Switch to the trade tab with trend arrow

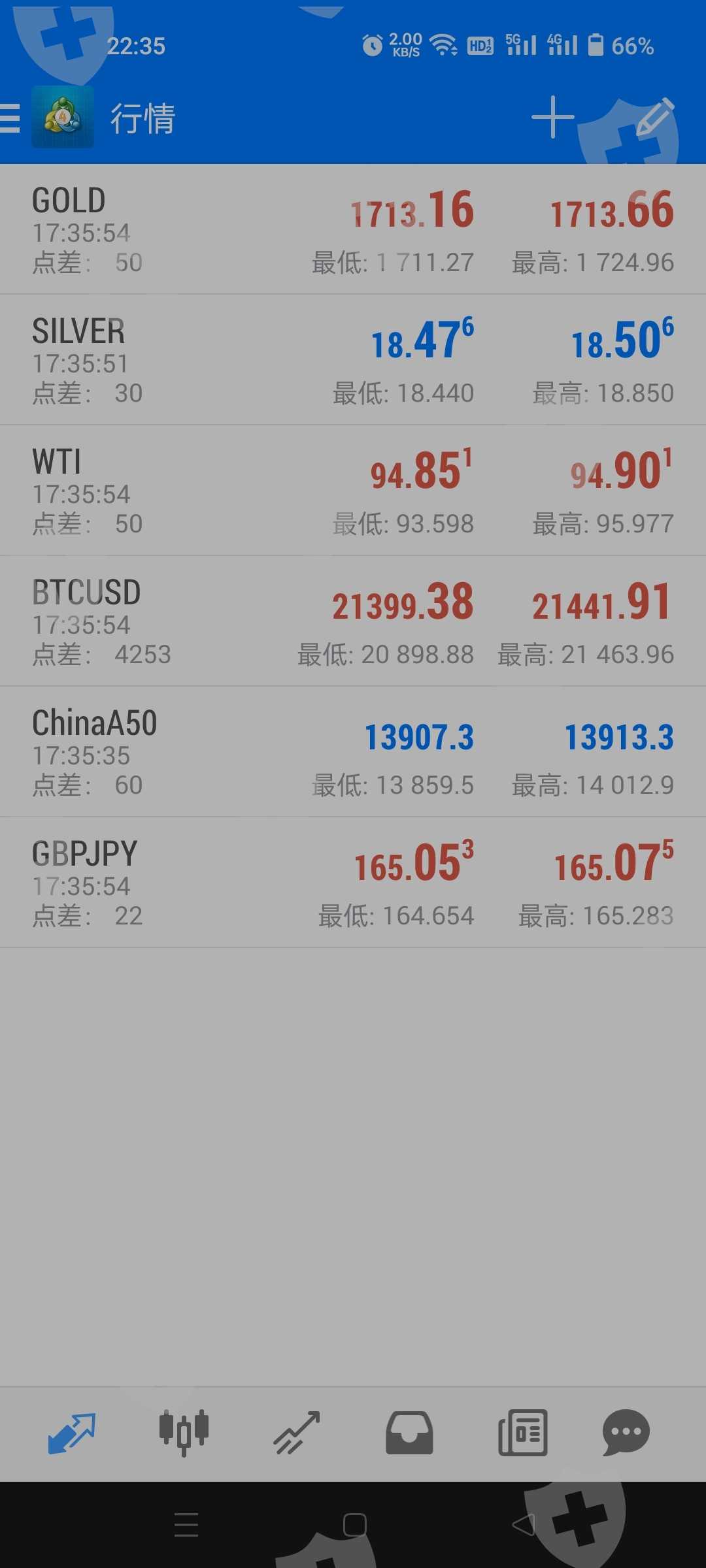click(297, 1433)
